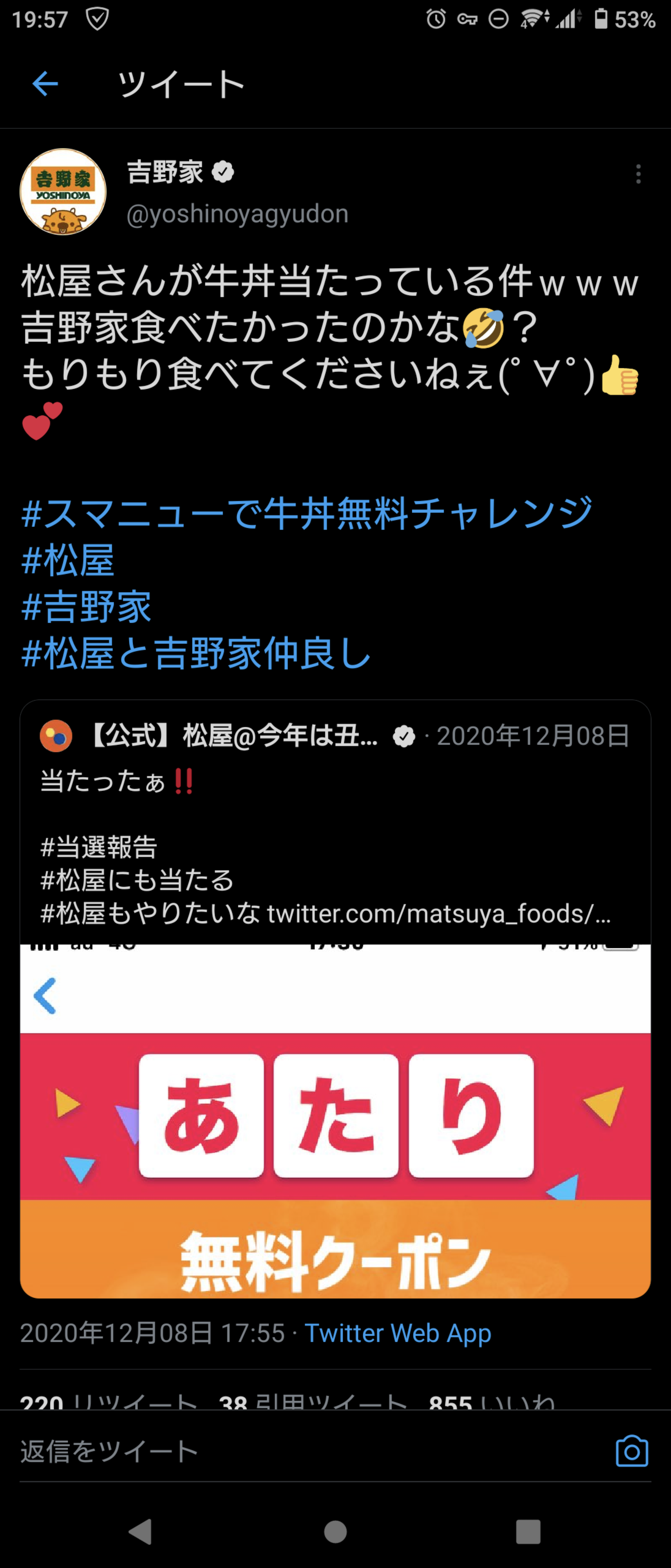
Task: Tap the system back button
Action: (141, 1532)
